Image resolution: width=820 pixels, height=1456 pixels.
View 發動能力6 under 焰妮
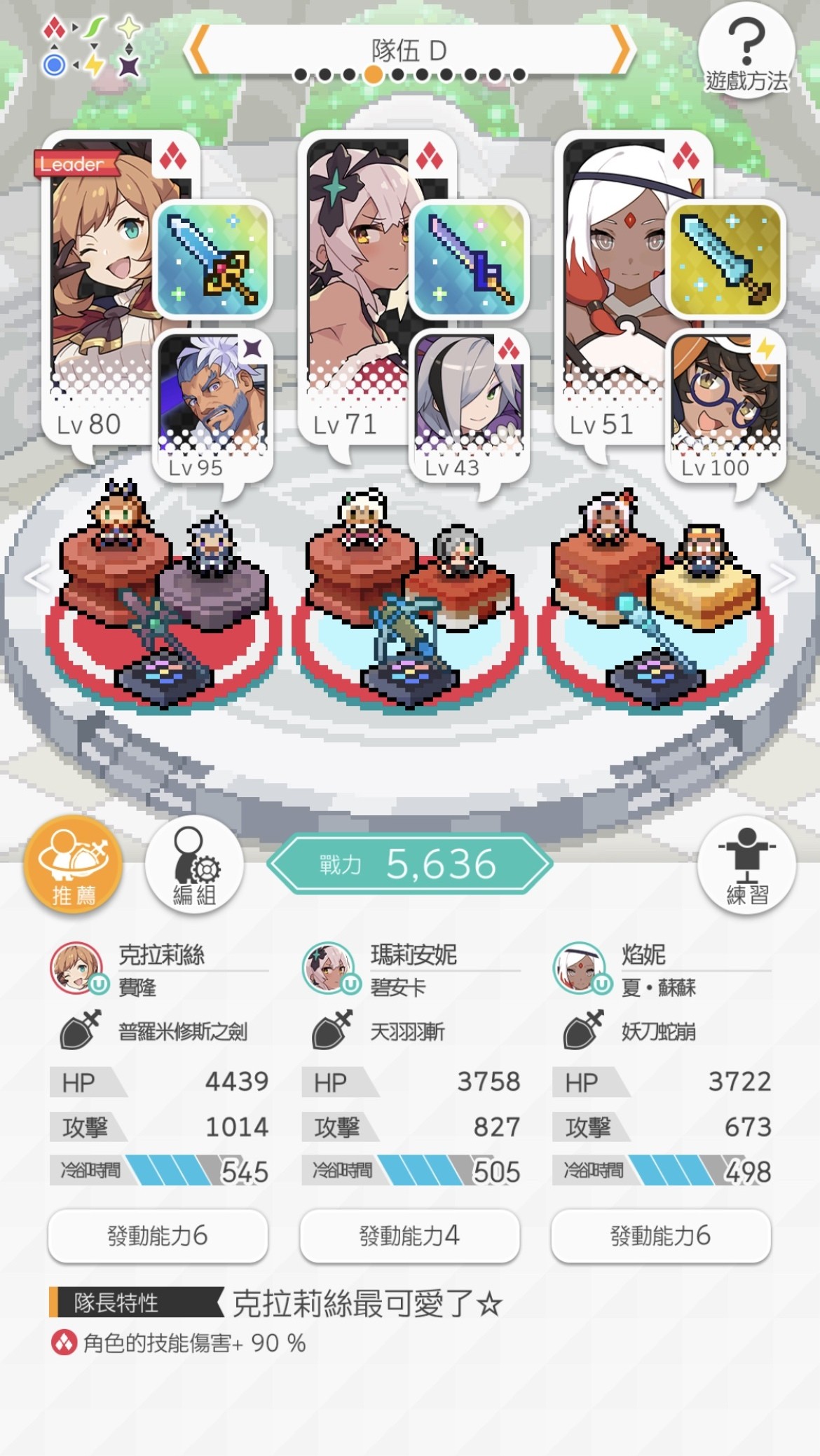point(661,1235)
